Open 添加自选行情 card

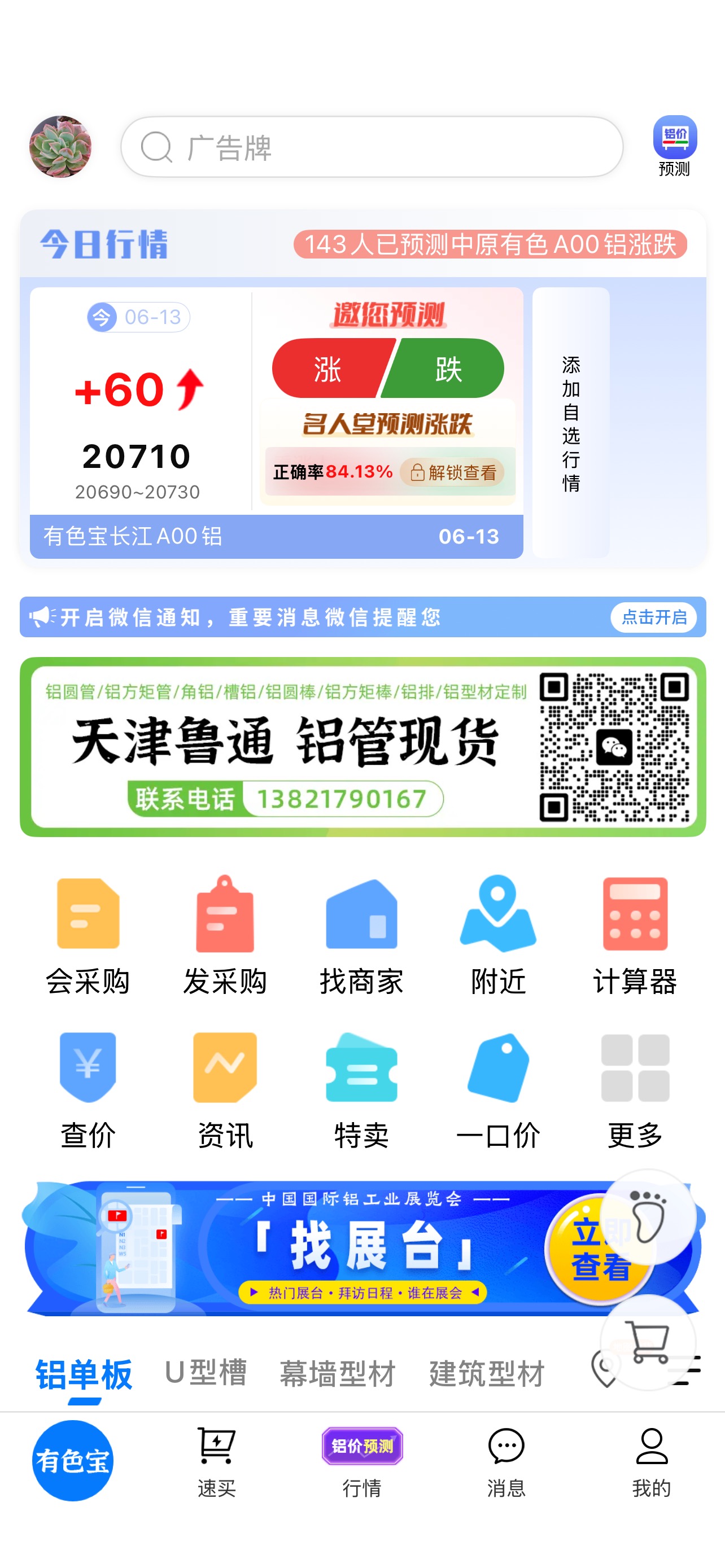click(x=570, y=423)
